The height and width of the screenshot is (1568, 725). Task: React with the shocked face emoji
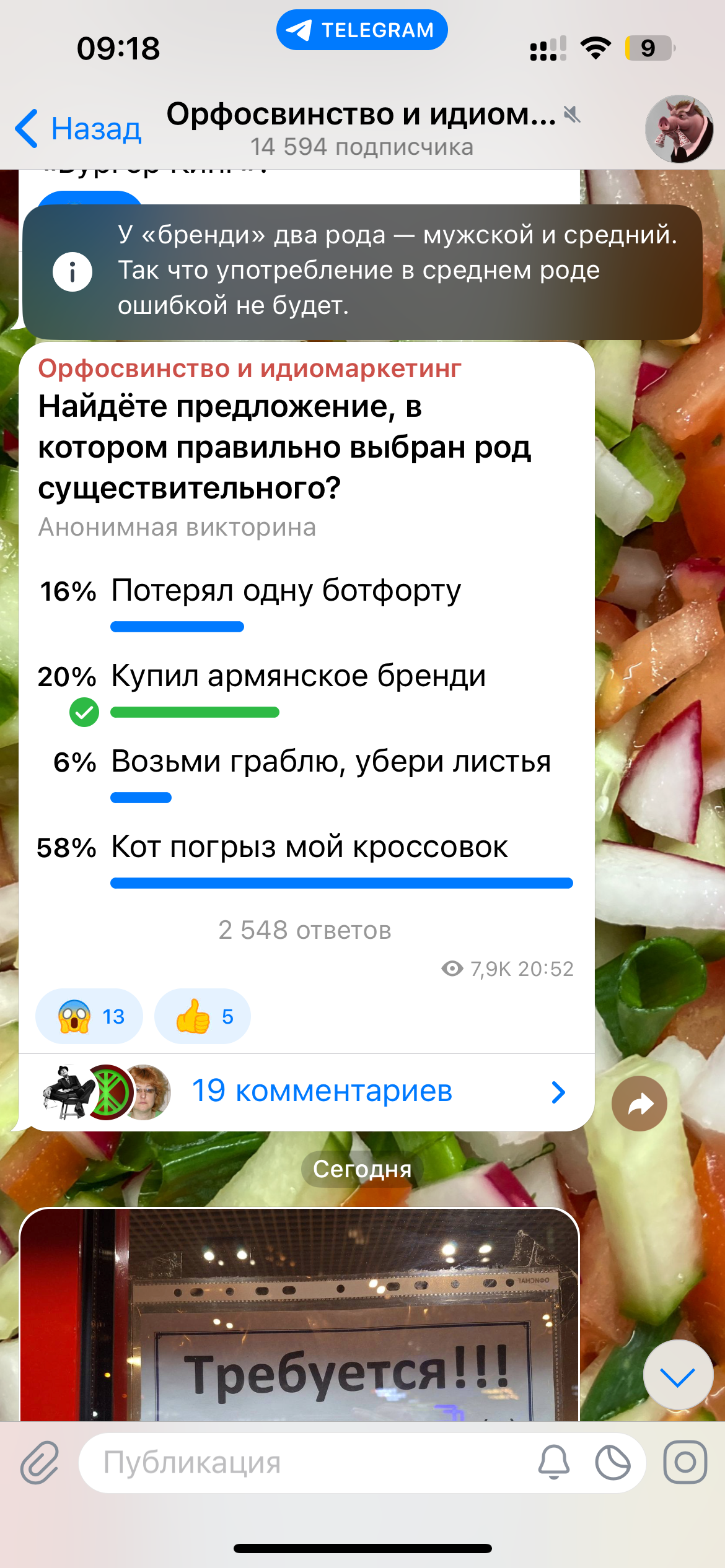pyautogui.click(x=89, y=1016)
